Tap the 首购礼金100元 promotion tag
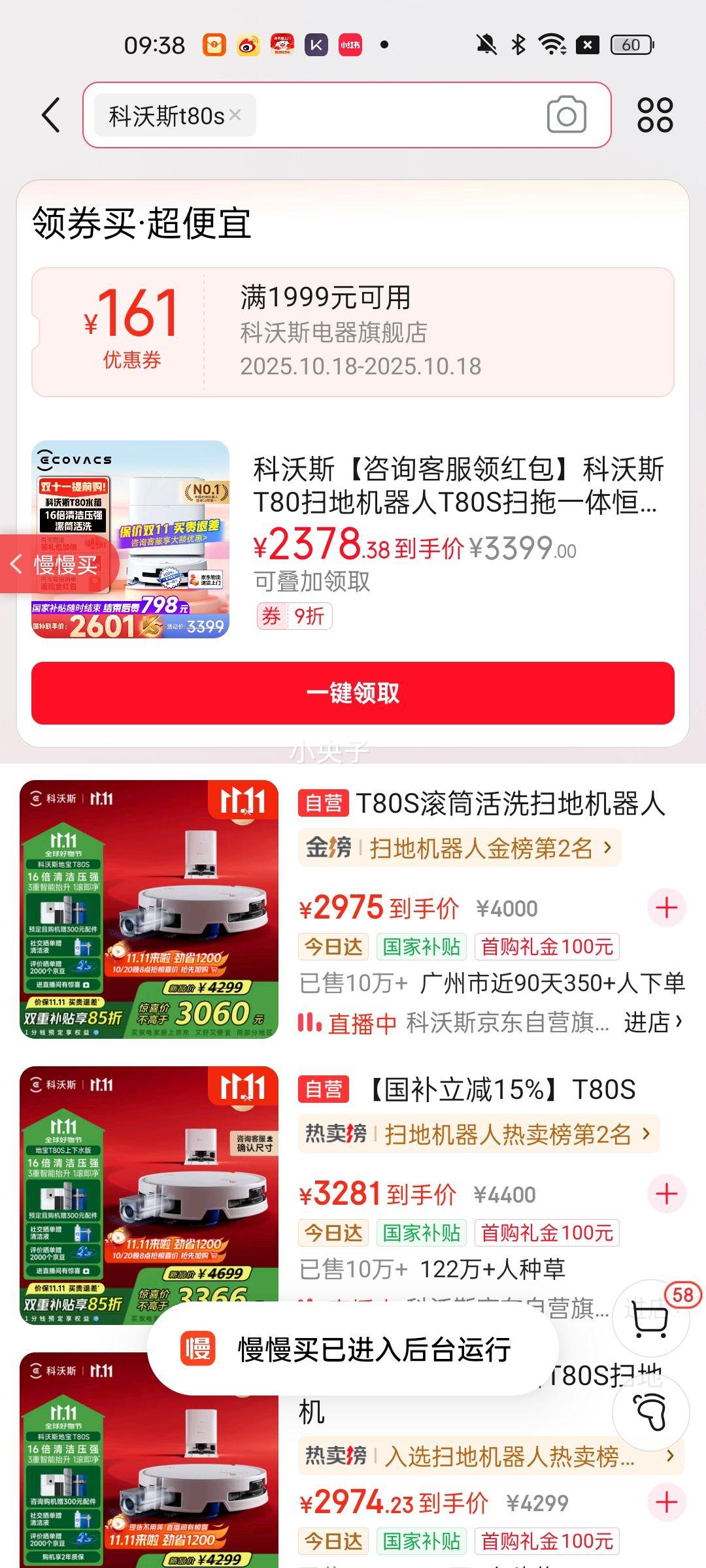The image size is (706, 1568). (548, 947)
